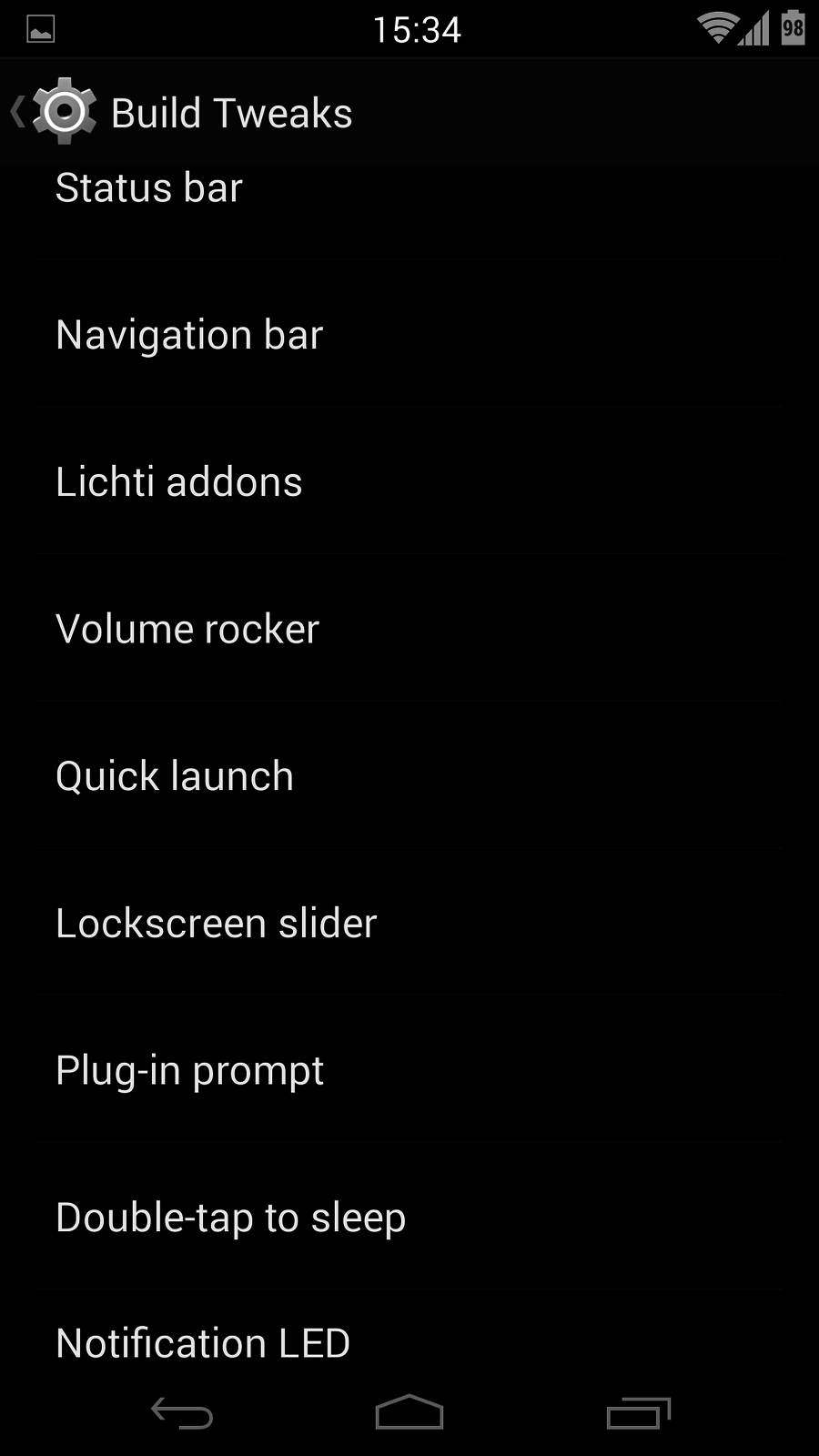
Task: Tap the home button in navigation bar
Action: pyautogui.click(x=409, y=1413)
